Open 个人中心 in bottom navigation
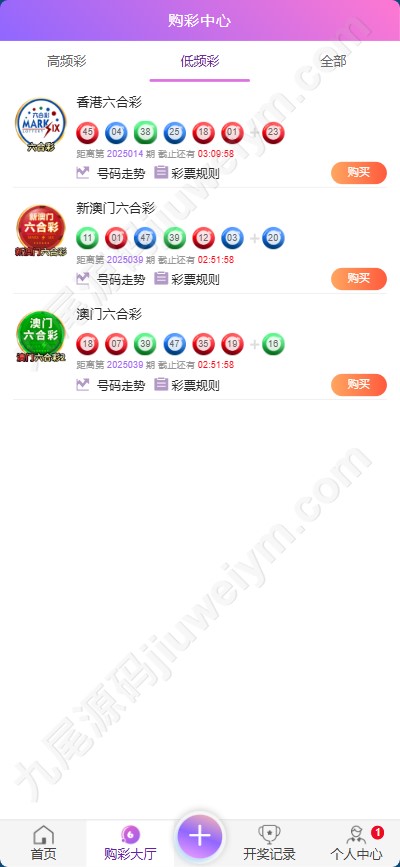 pyautogui.click(x=356, y=843)
